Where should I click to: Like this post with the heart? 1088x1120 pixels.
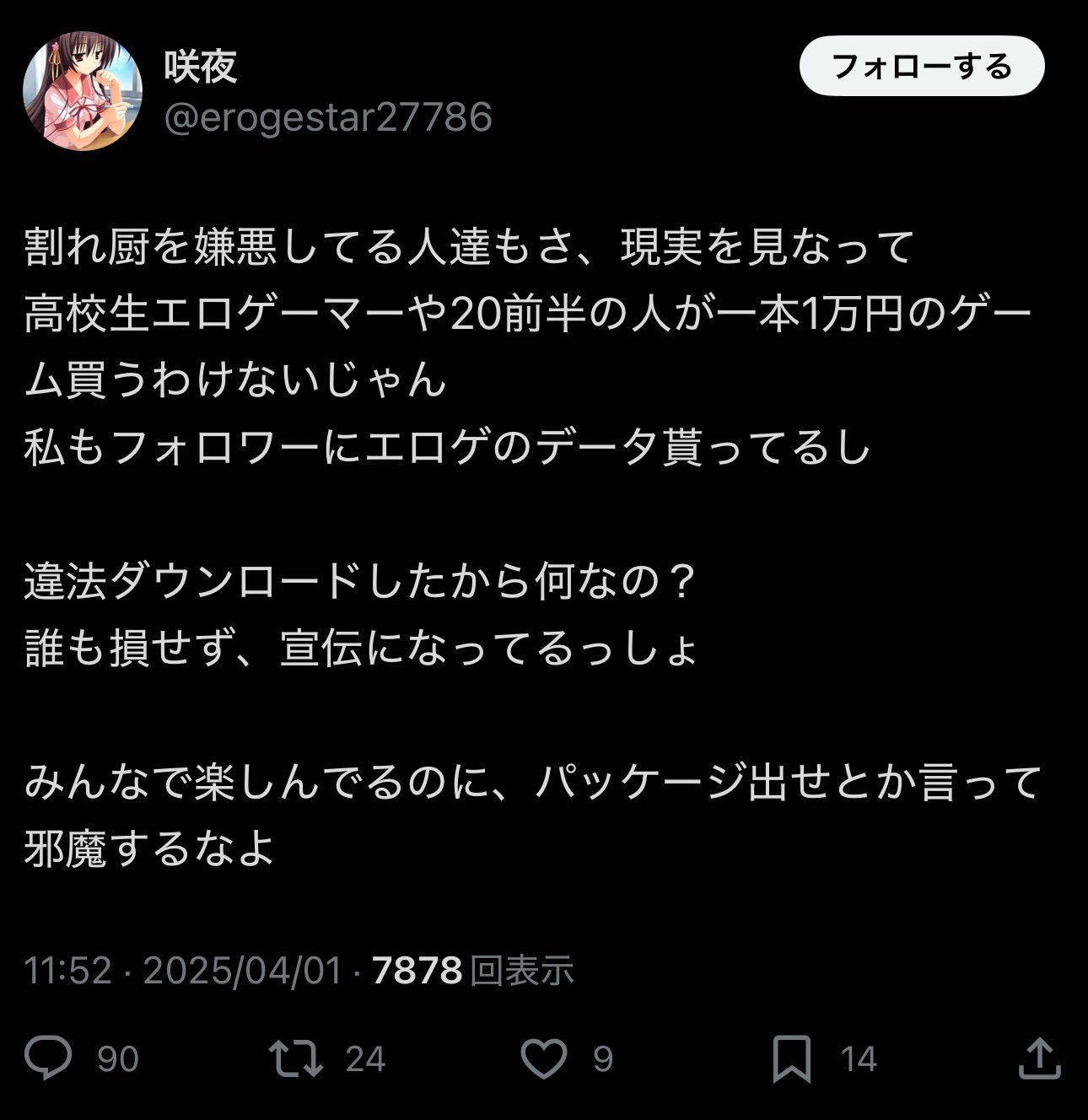(x=544, y=1058)
